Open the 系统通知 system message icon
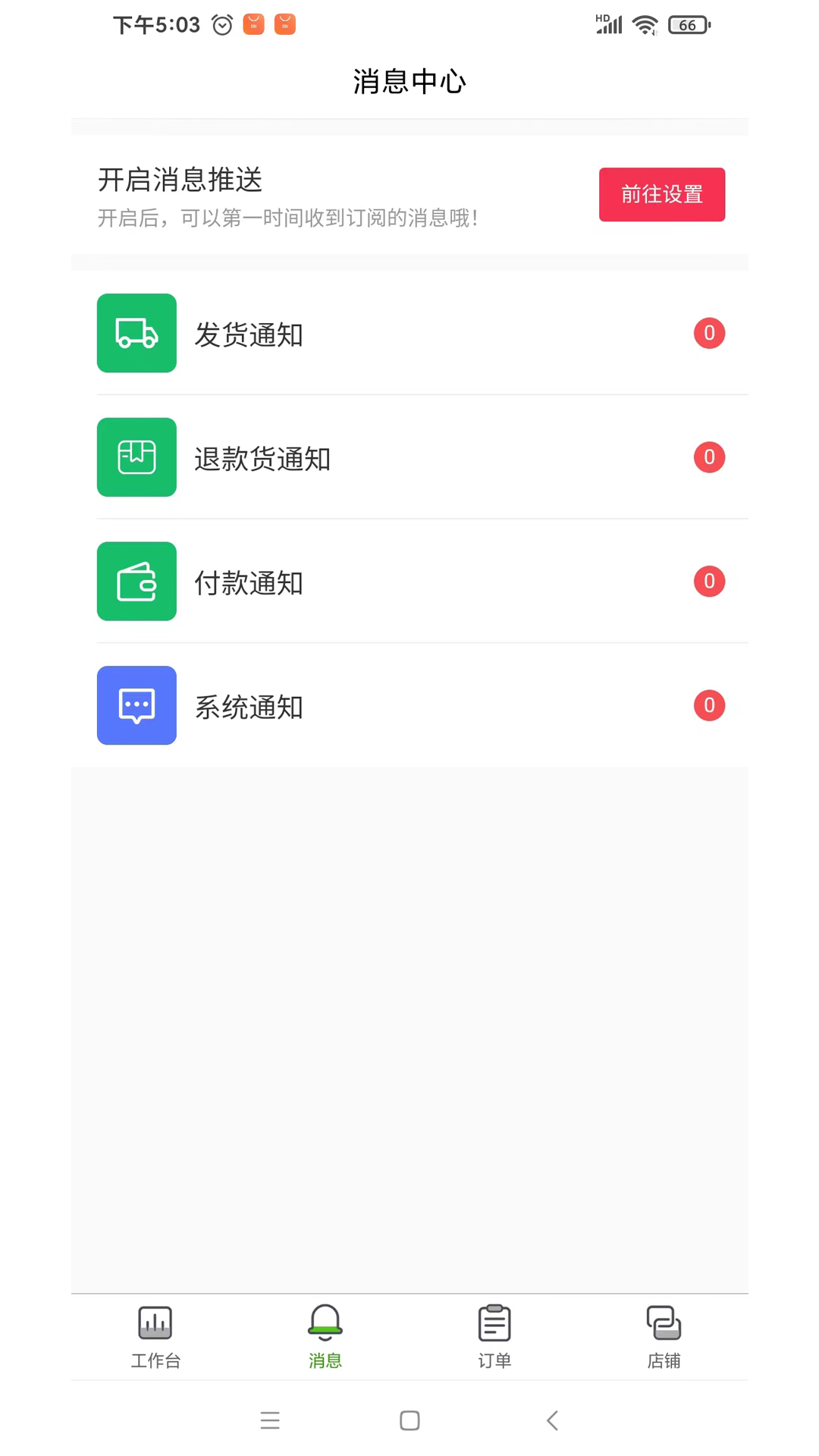 [x=136, y=705]
